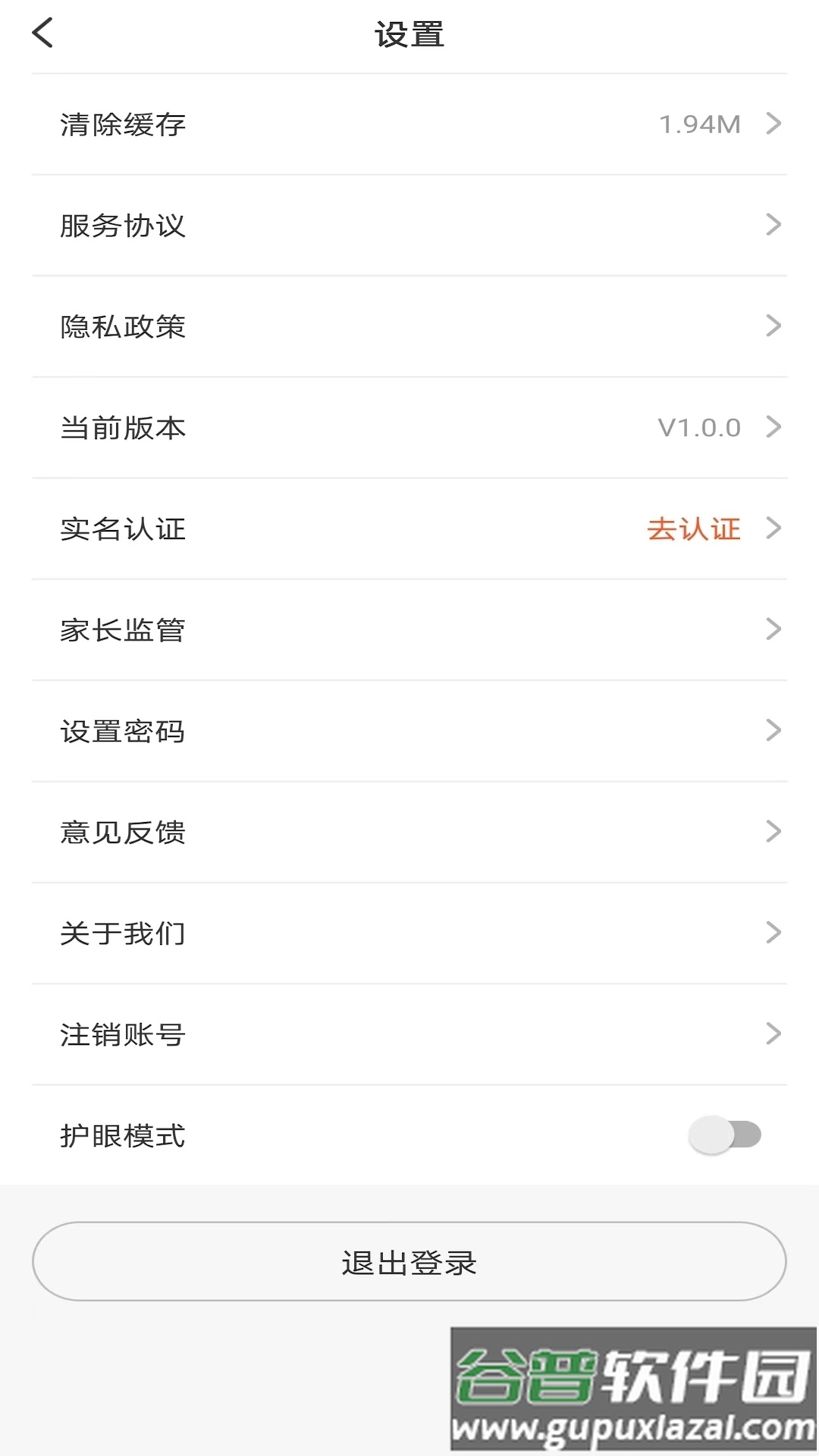Select the 设置 title bar
819x1456 pixels.
409,33
